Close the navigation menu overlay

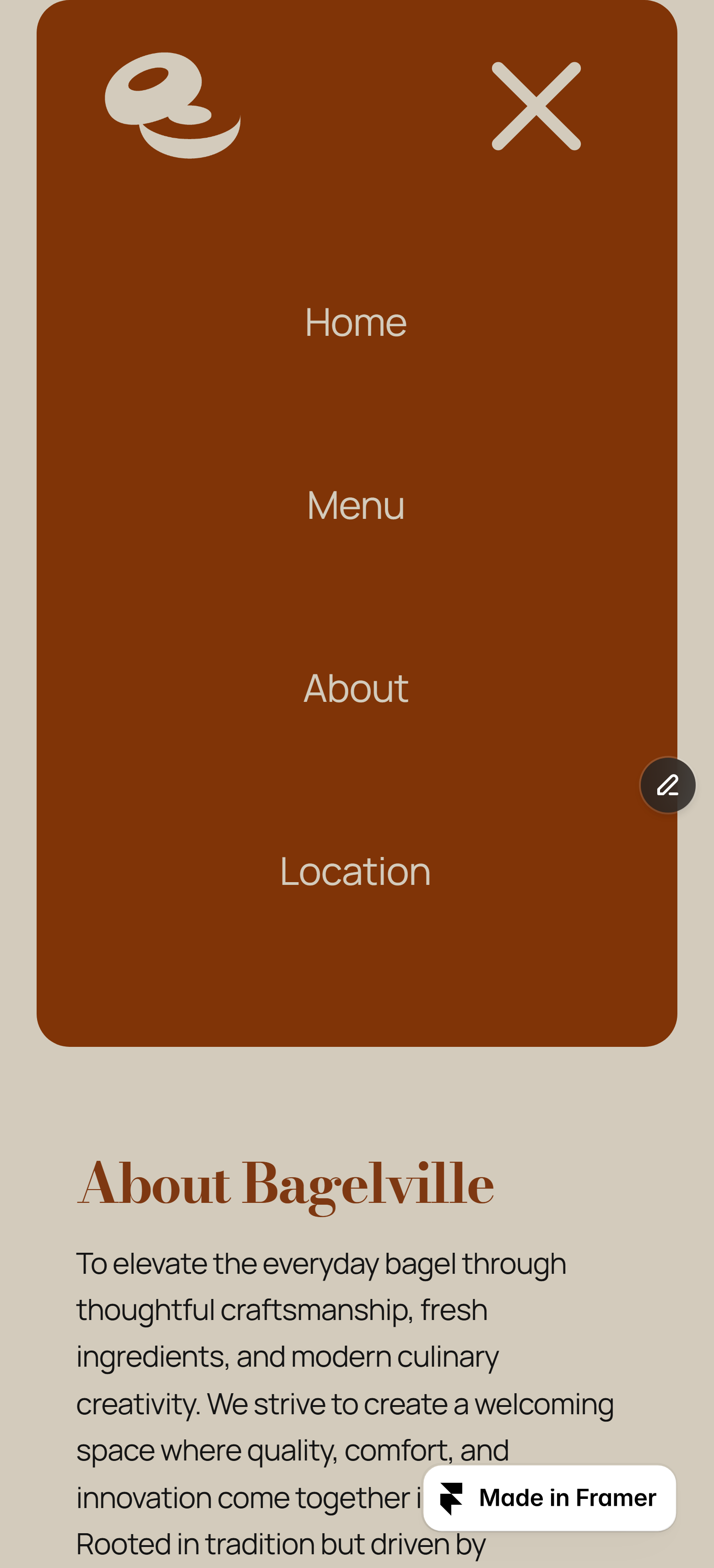pyautogui.click(x=535, y=106)
